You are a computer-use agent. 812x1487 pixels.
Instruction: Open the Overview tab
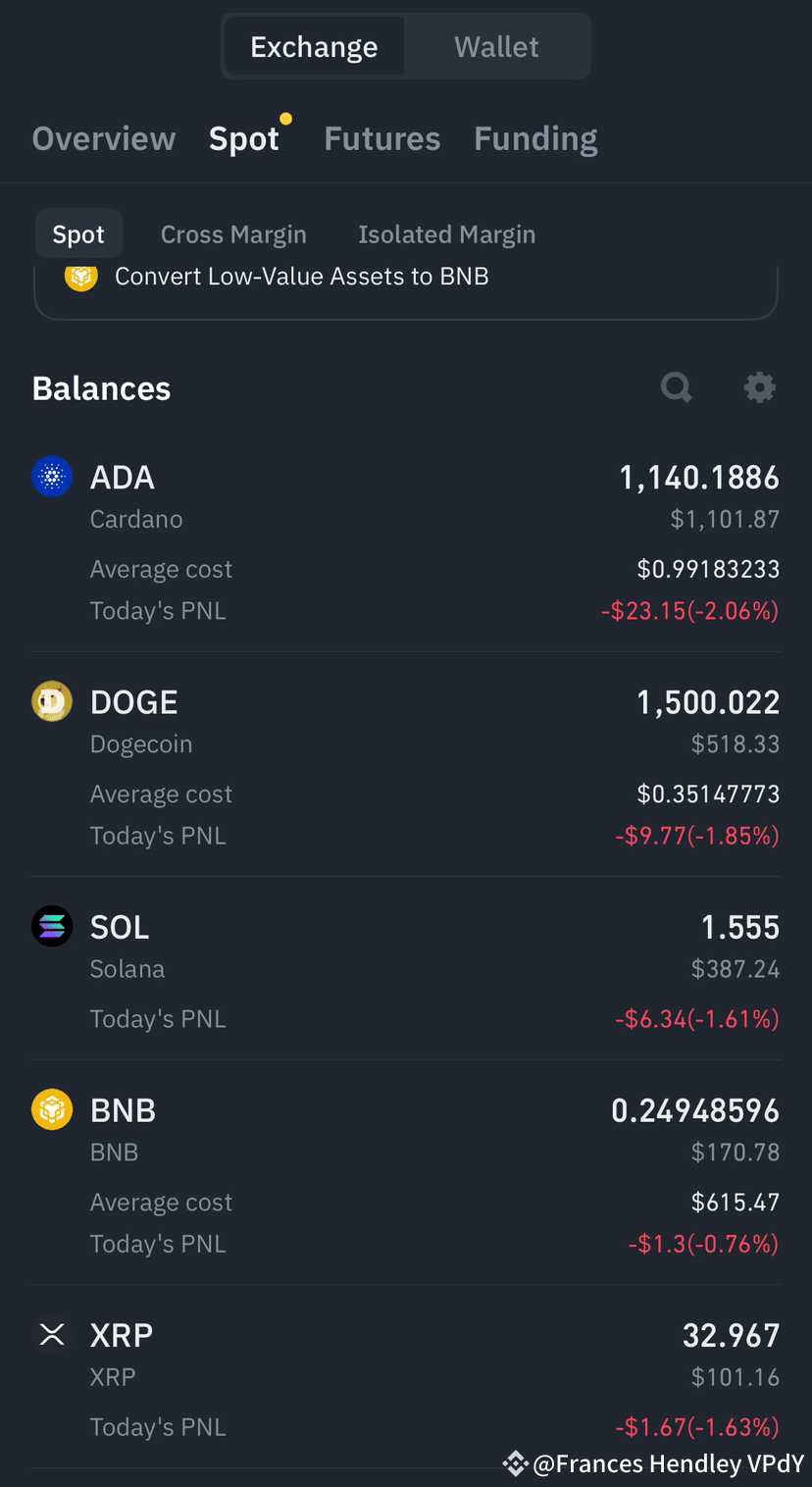point(104,138)
